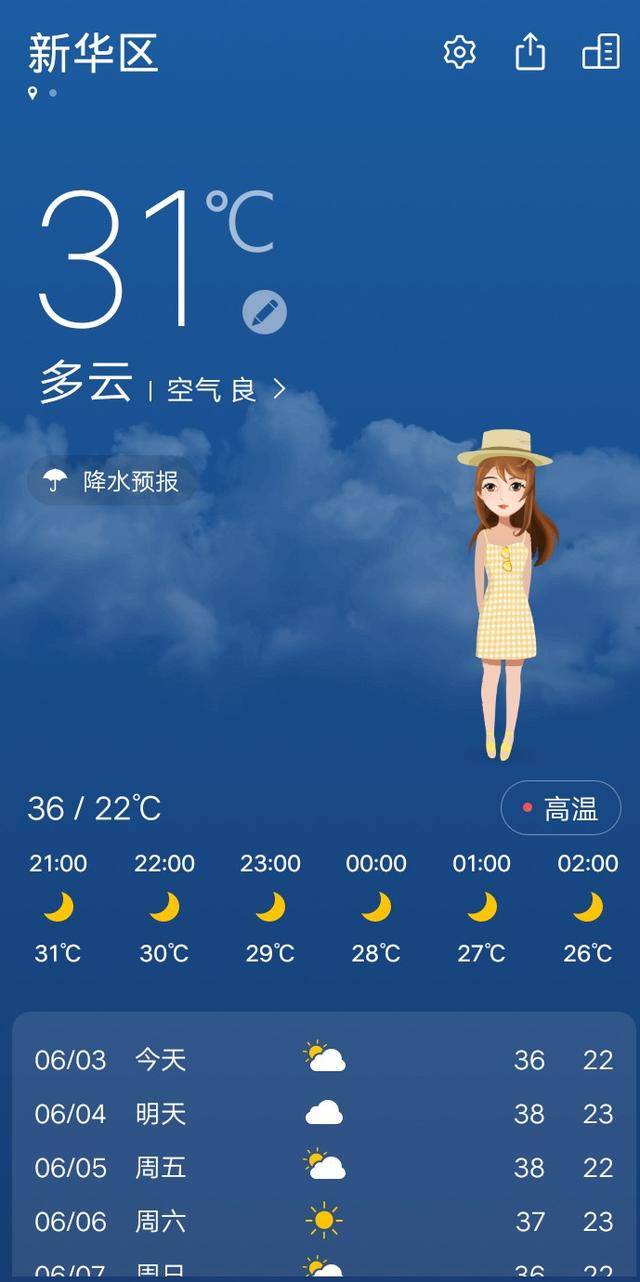The height and width of the screenshot is (1282, 640).
Task: View the 高温 high temperature alert
Action: [x=560, y=808]
